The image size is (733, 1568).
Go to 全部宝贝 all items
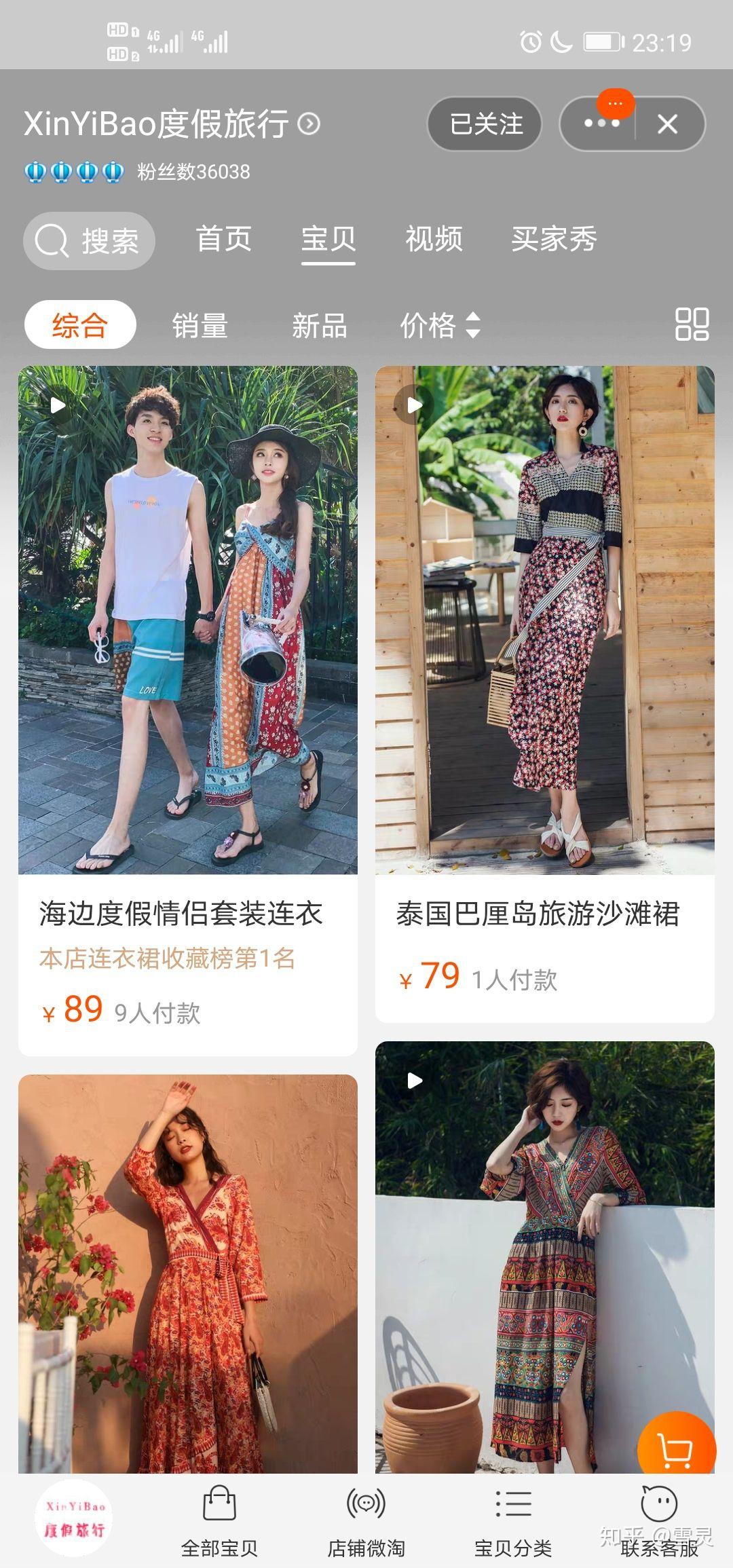click(219, 1522)
